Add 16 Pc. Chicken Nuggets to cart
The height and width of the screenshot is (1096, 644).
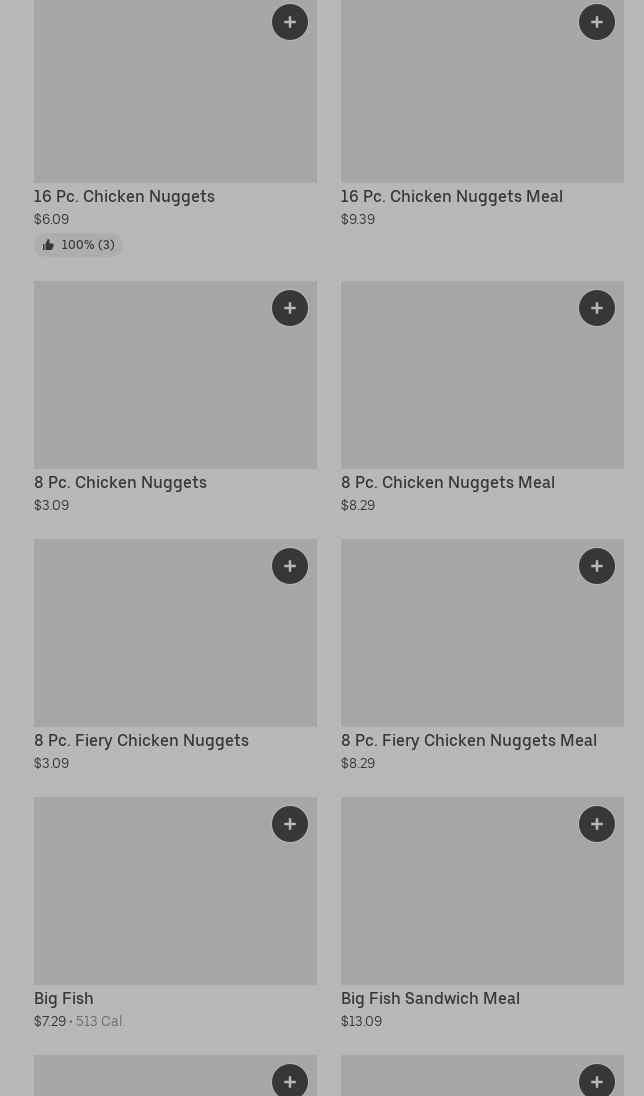[289, 22]
